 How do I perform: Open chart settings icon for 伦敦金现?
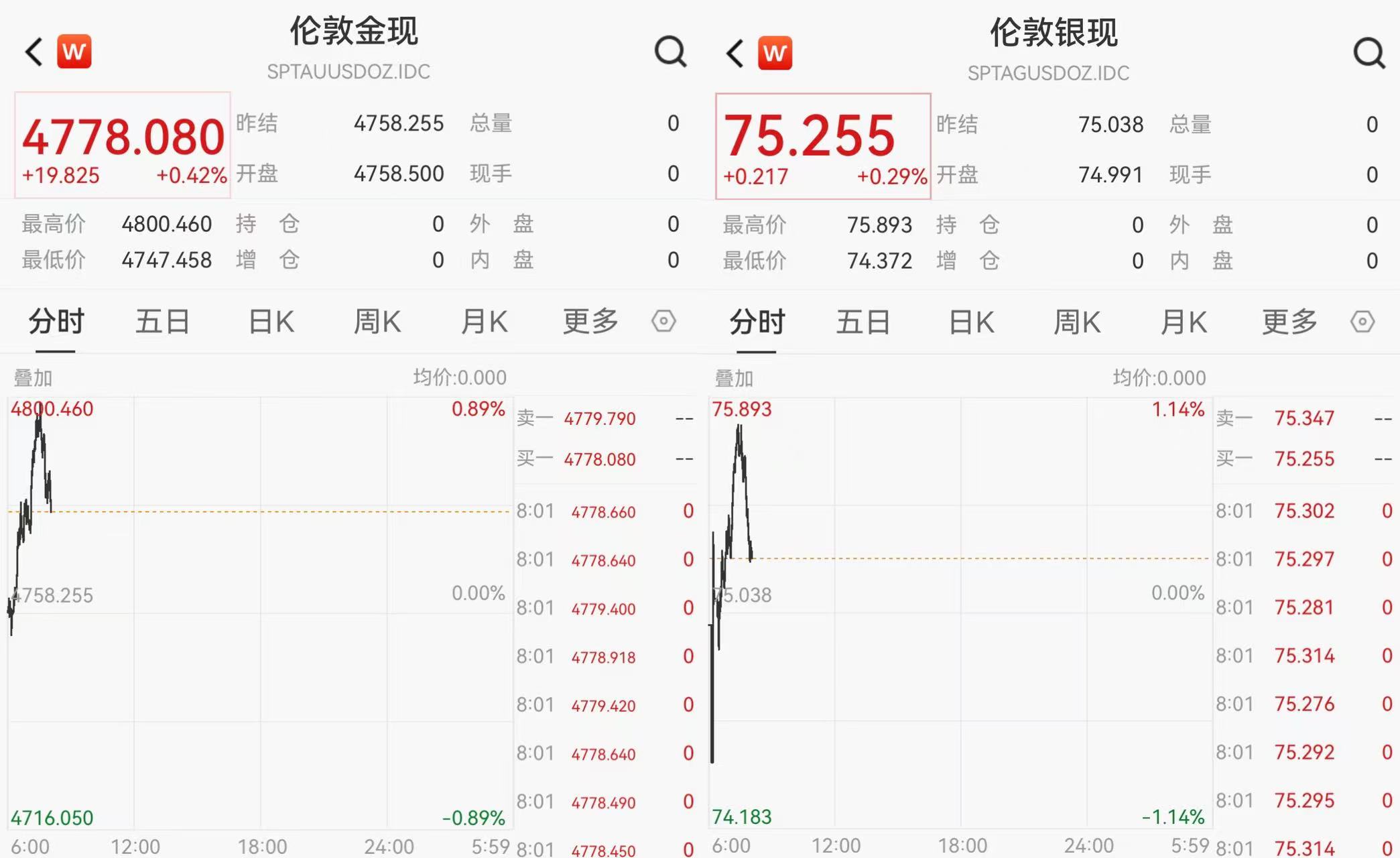(663, 321)
